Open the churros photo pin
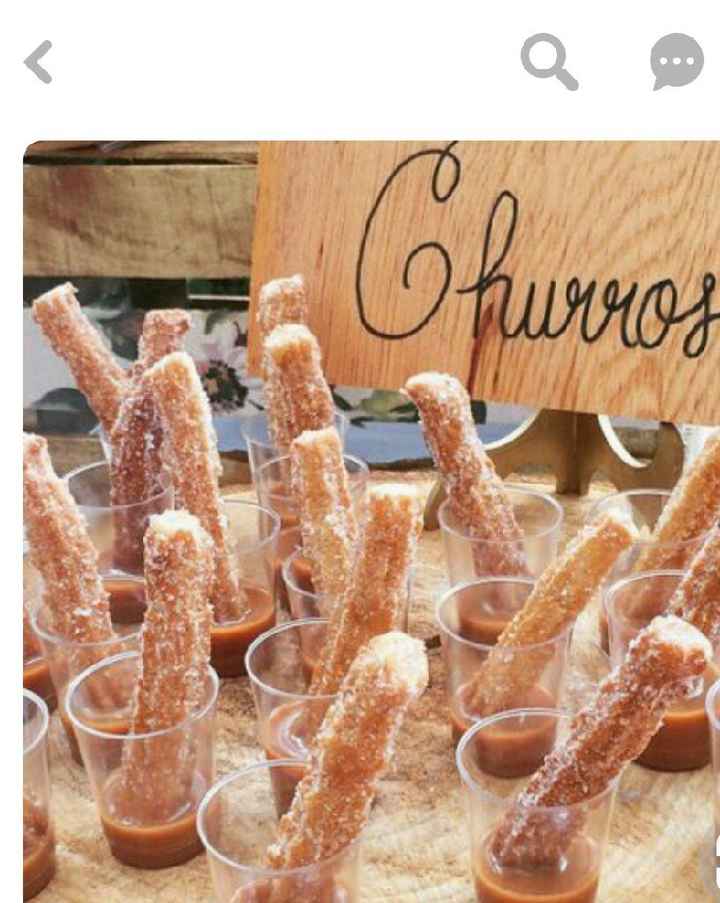 tap(370, 520)
